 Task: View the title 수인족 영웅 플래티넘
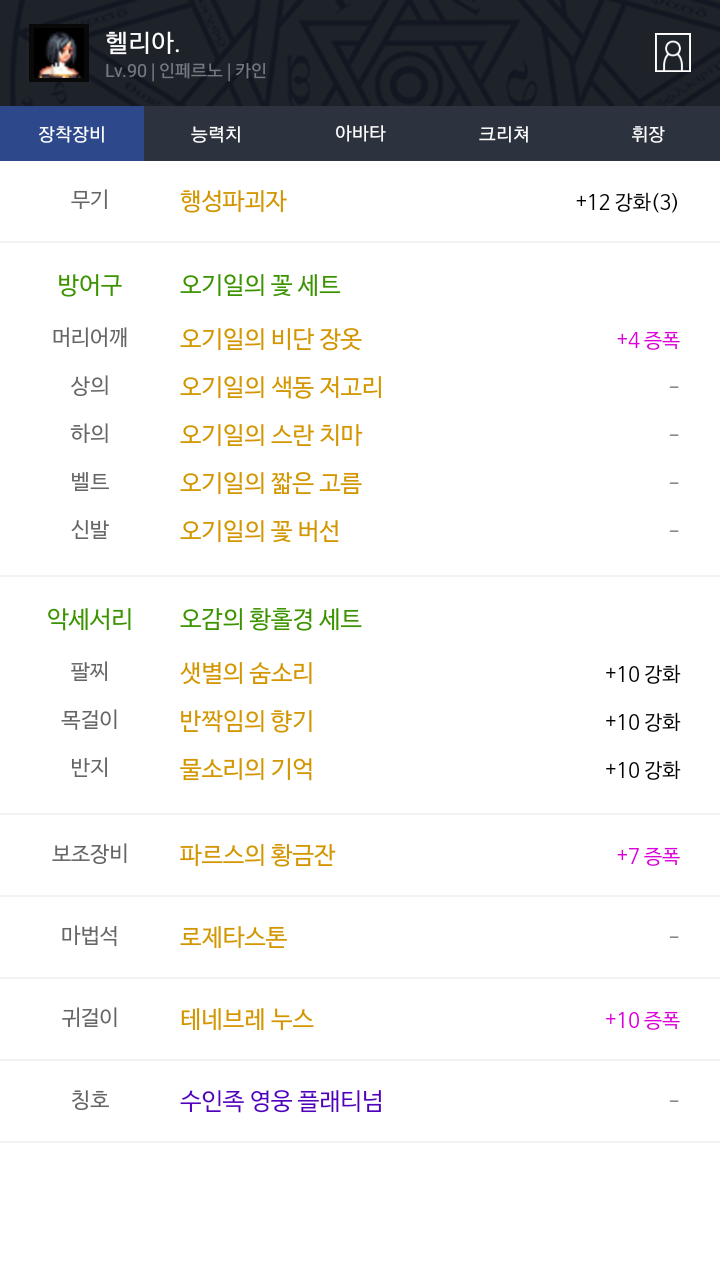pos(282,1101)
